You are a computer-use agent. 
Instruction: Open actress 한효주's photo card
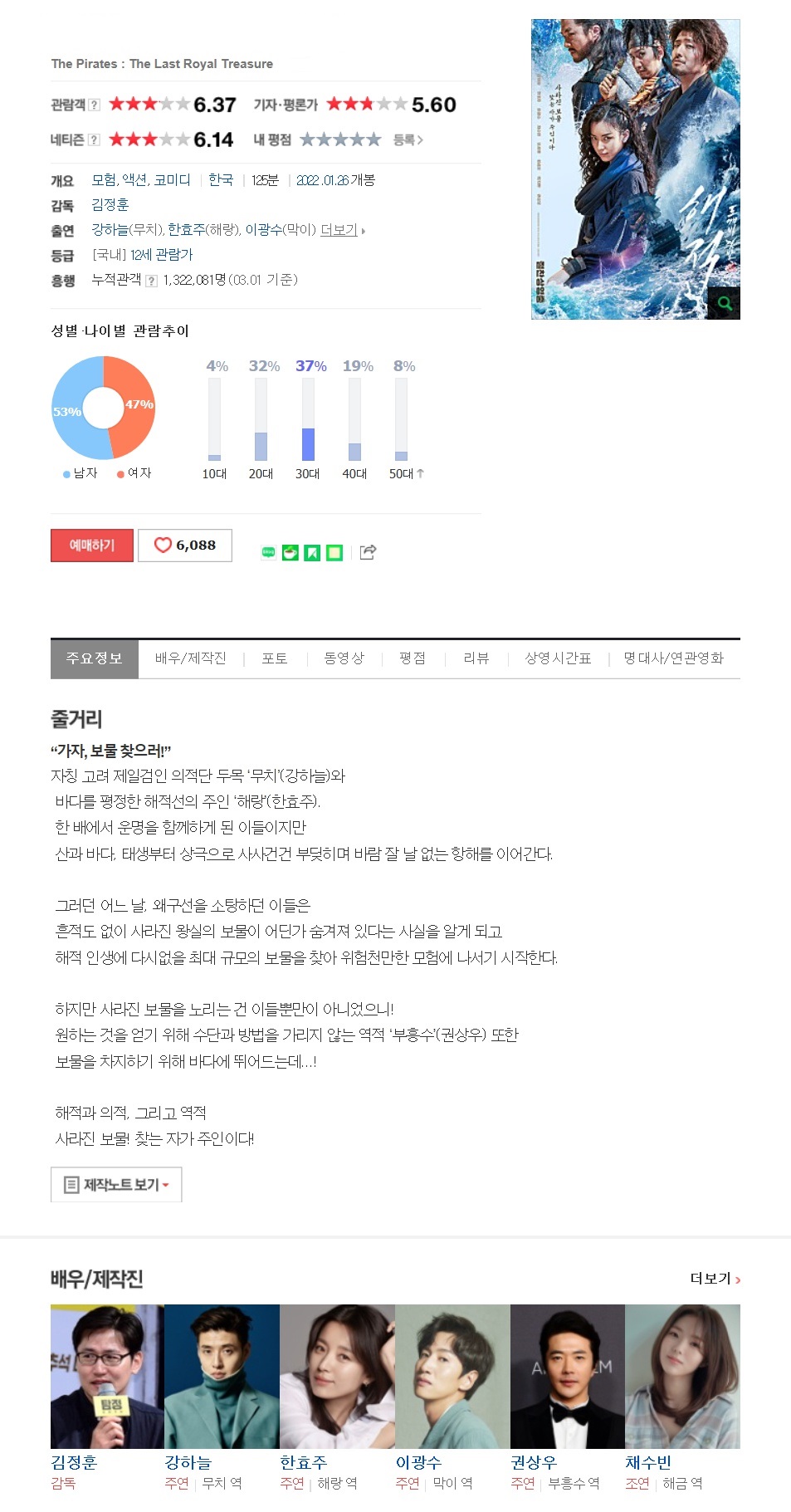337,1376
